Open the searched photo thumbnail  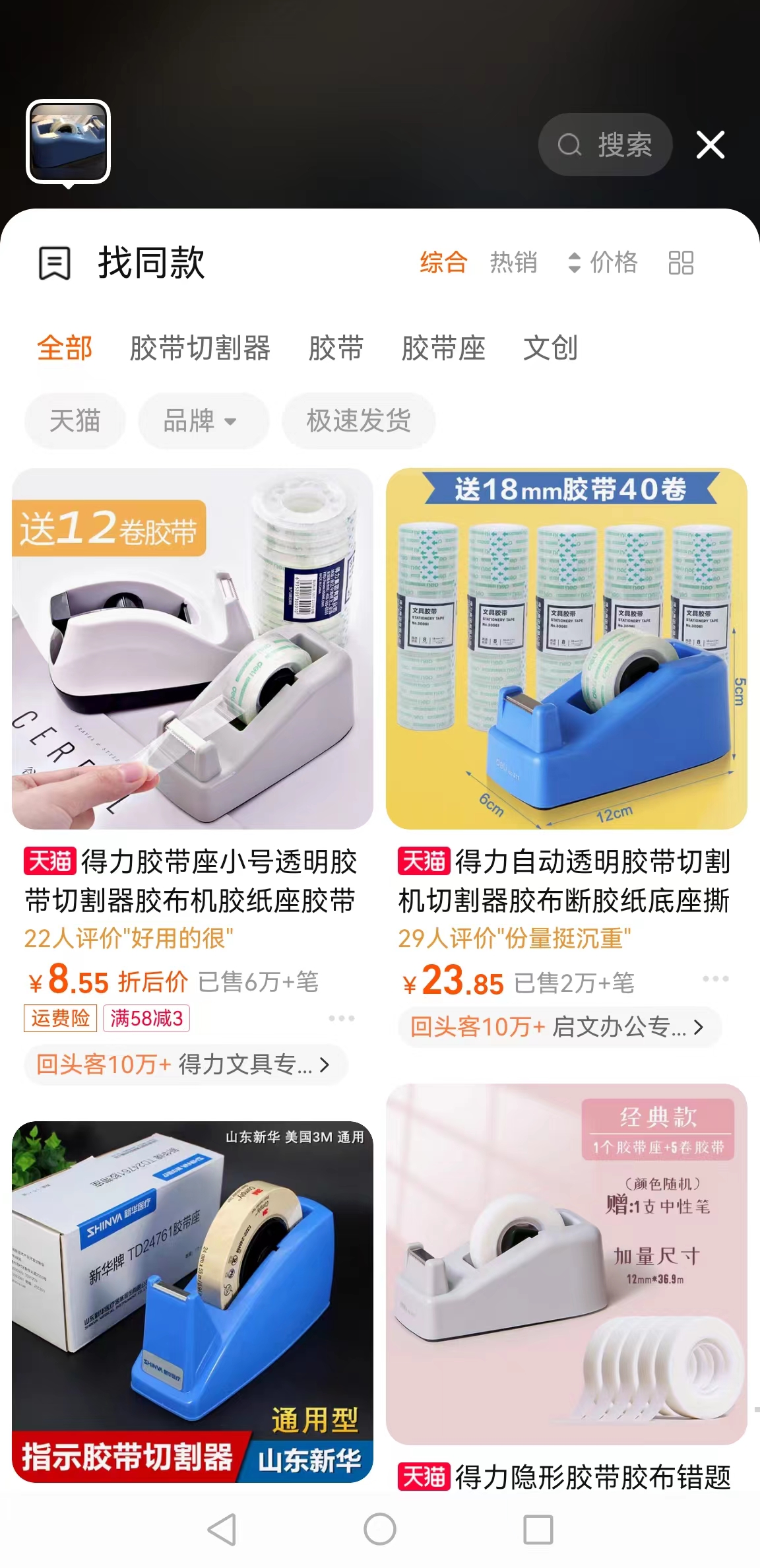click(x=68, y=142)
